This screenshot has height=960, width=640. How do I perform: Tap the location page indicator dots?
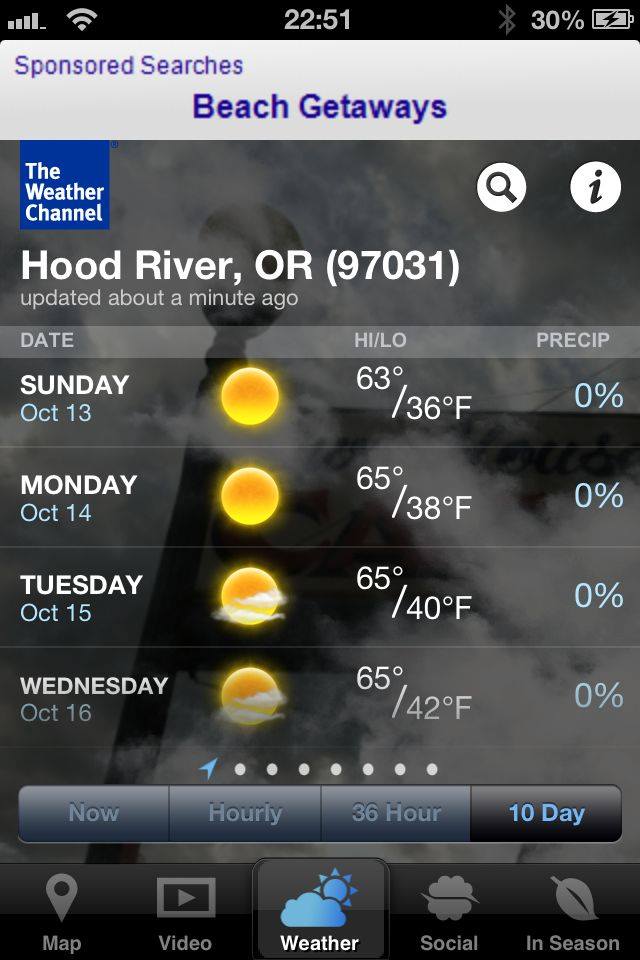[320, 769]
